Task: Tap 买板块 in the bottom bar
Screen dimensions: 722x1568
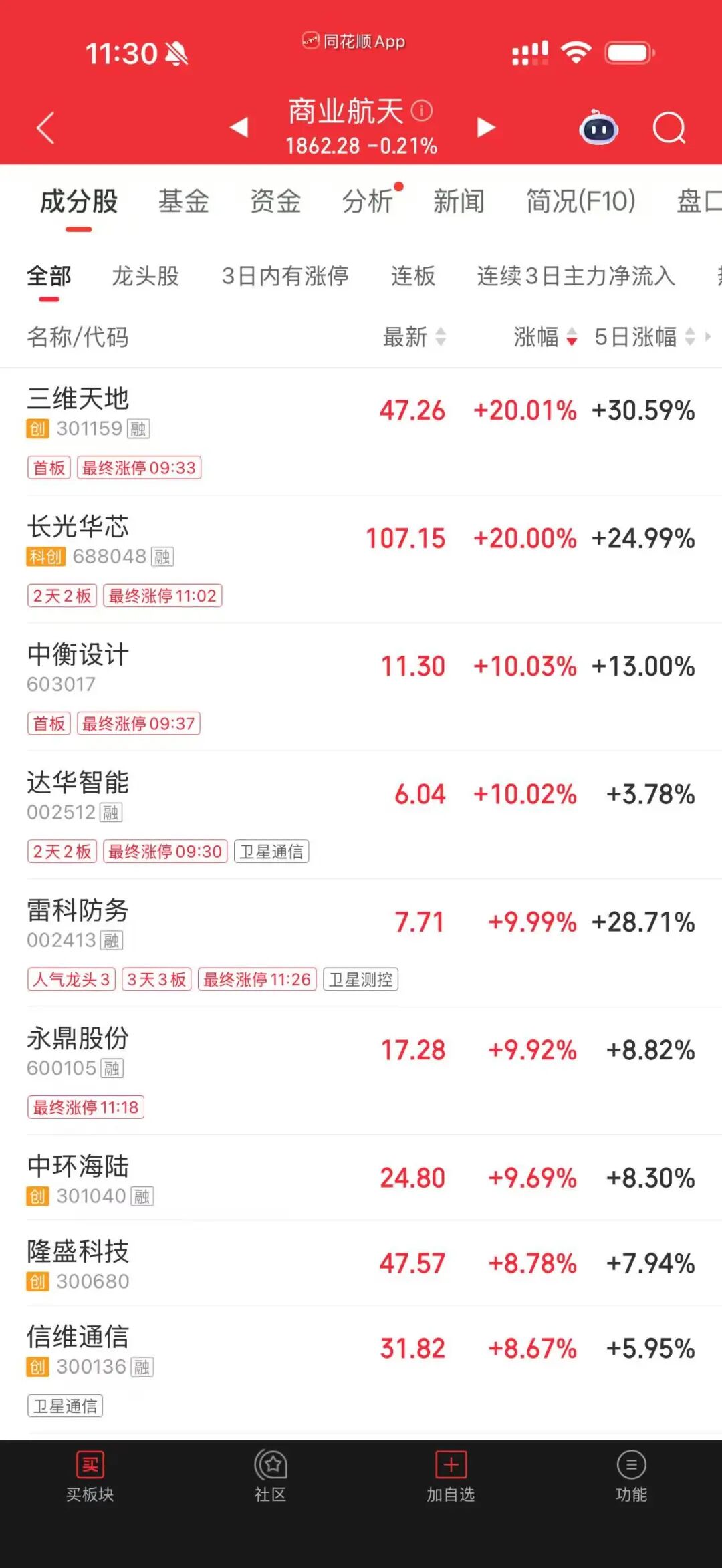Action: (x=90, y=1477)
